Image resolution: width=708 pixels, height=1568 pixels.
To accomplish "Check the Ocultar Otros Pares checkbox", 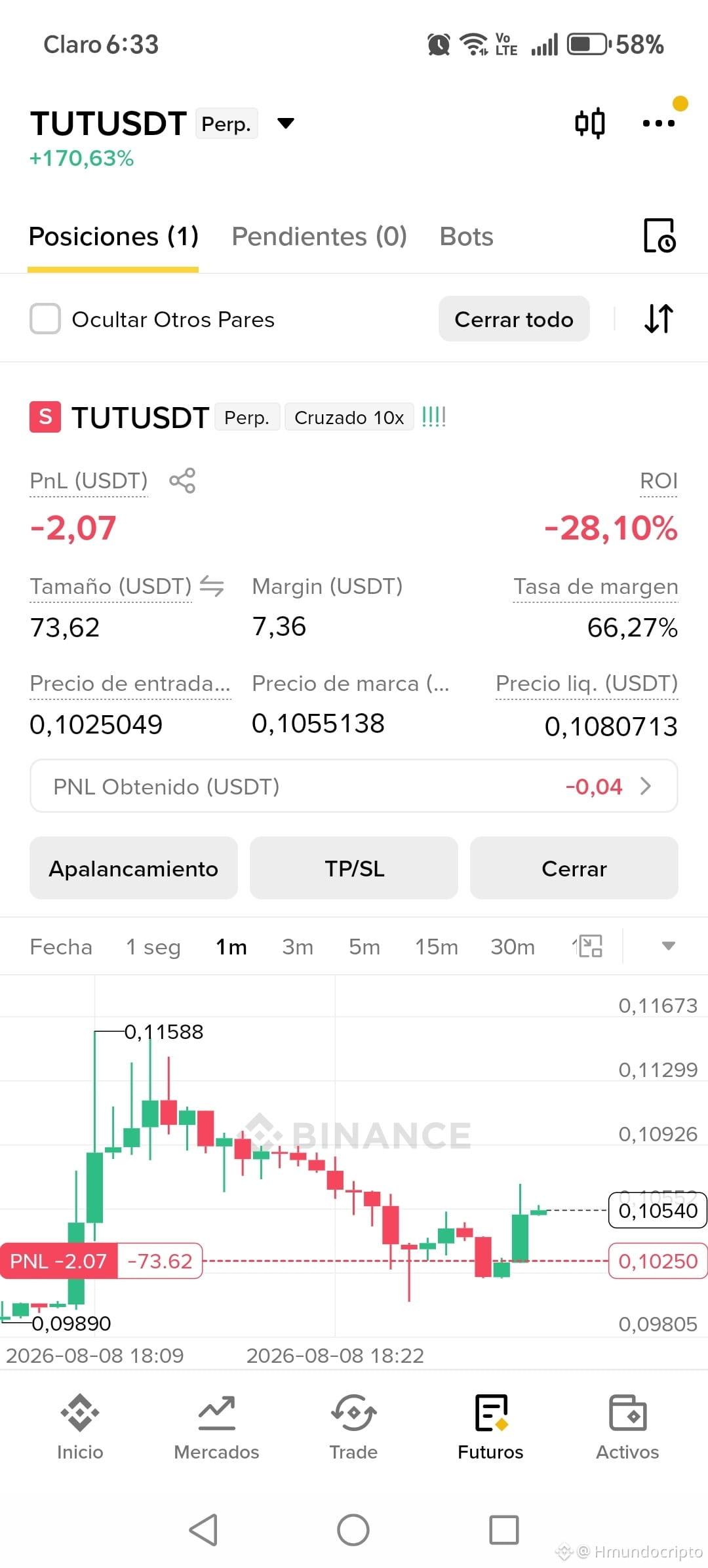I will click(45, 319).
